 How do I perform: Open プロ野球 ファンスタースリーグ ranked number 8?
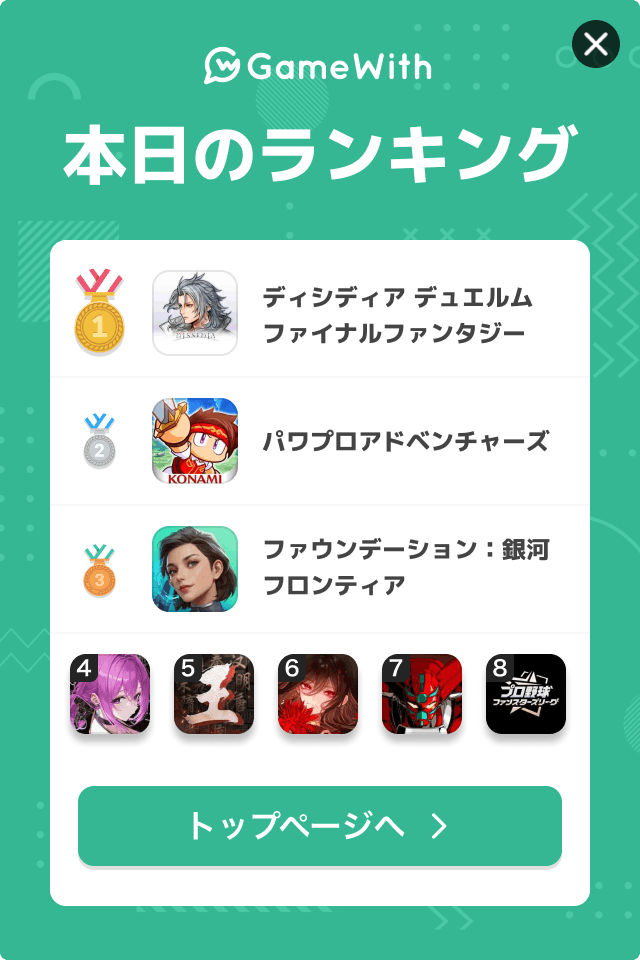(x=526, y=694)
